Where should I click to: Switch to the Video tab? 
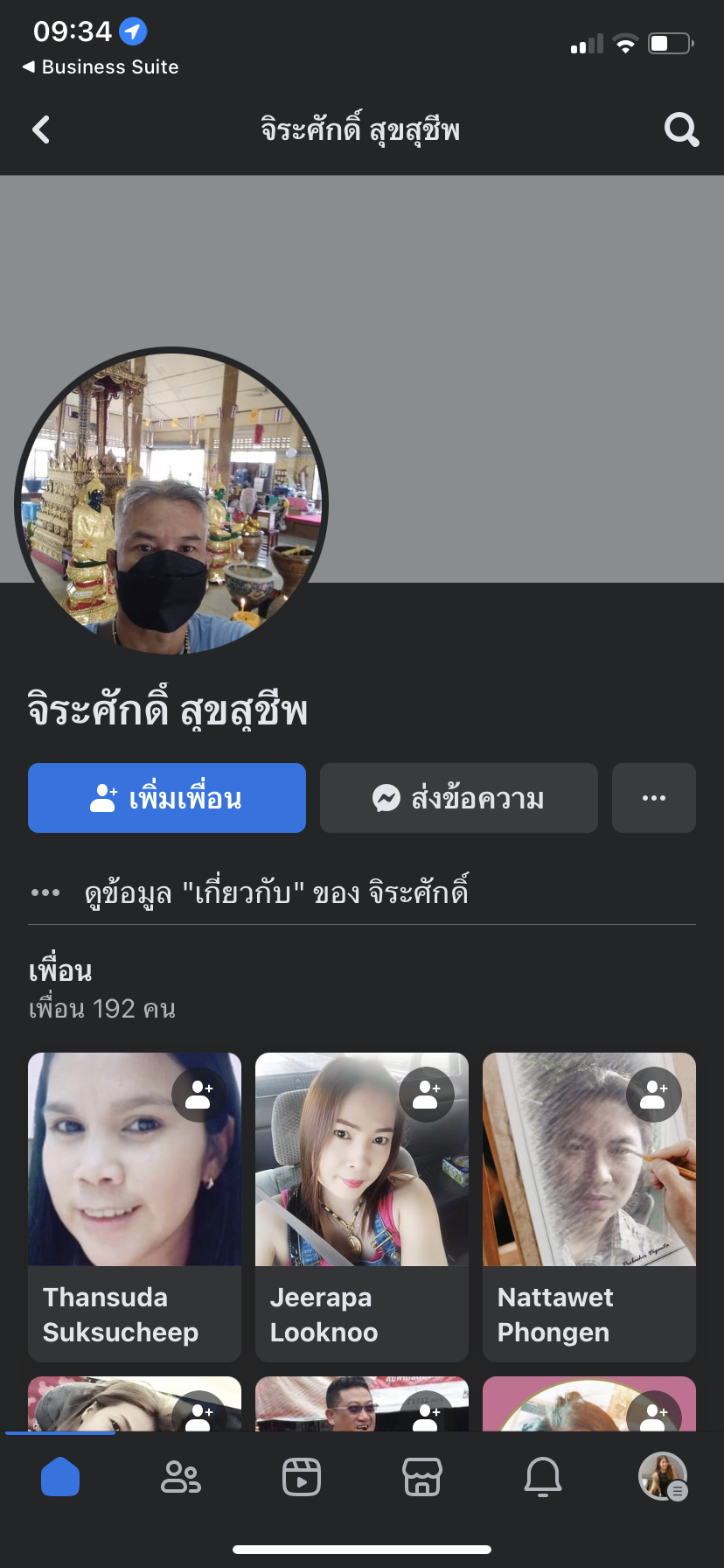coord(302,1477)
